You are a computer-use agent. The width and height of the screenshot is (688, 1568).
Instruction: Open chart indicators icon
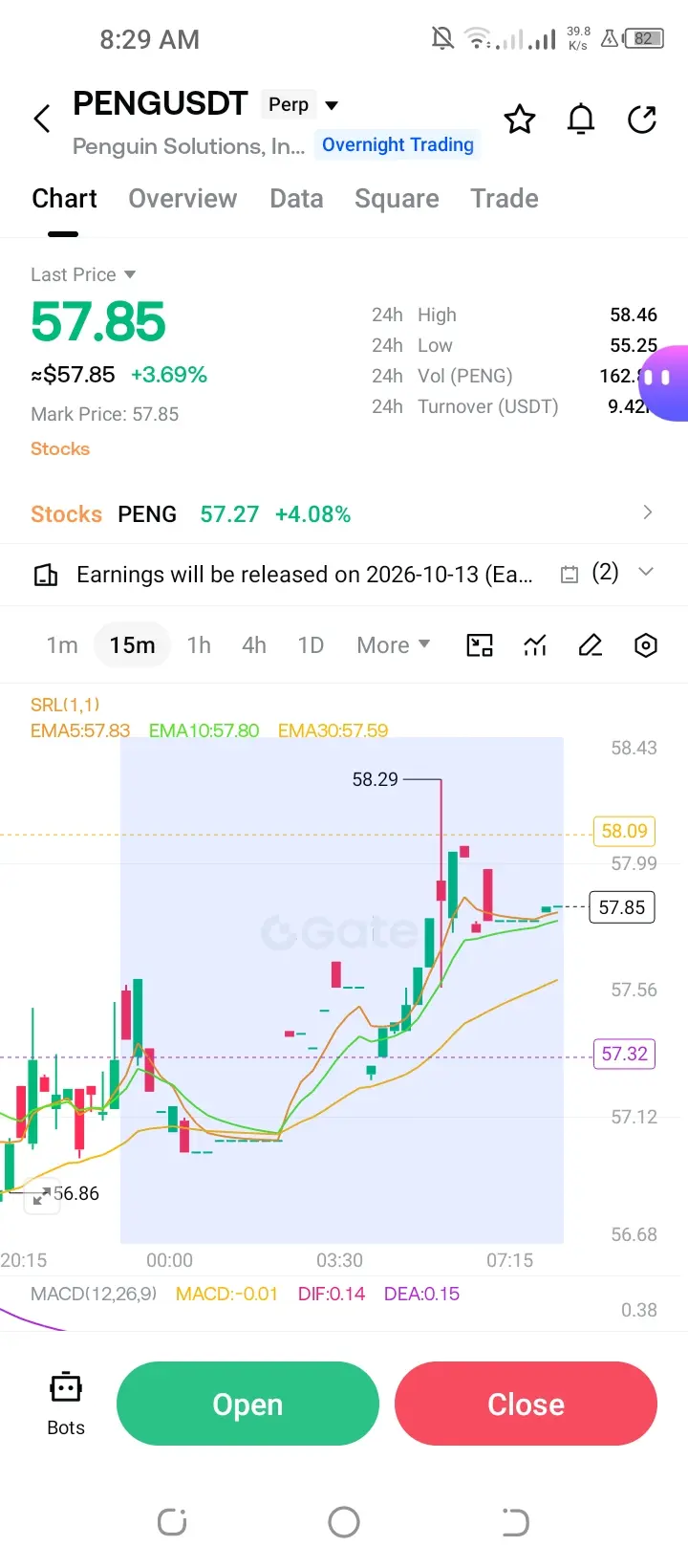[535, 645]
